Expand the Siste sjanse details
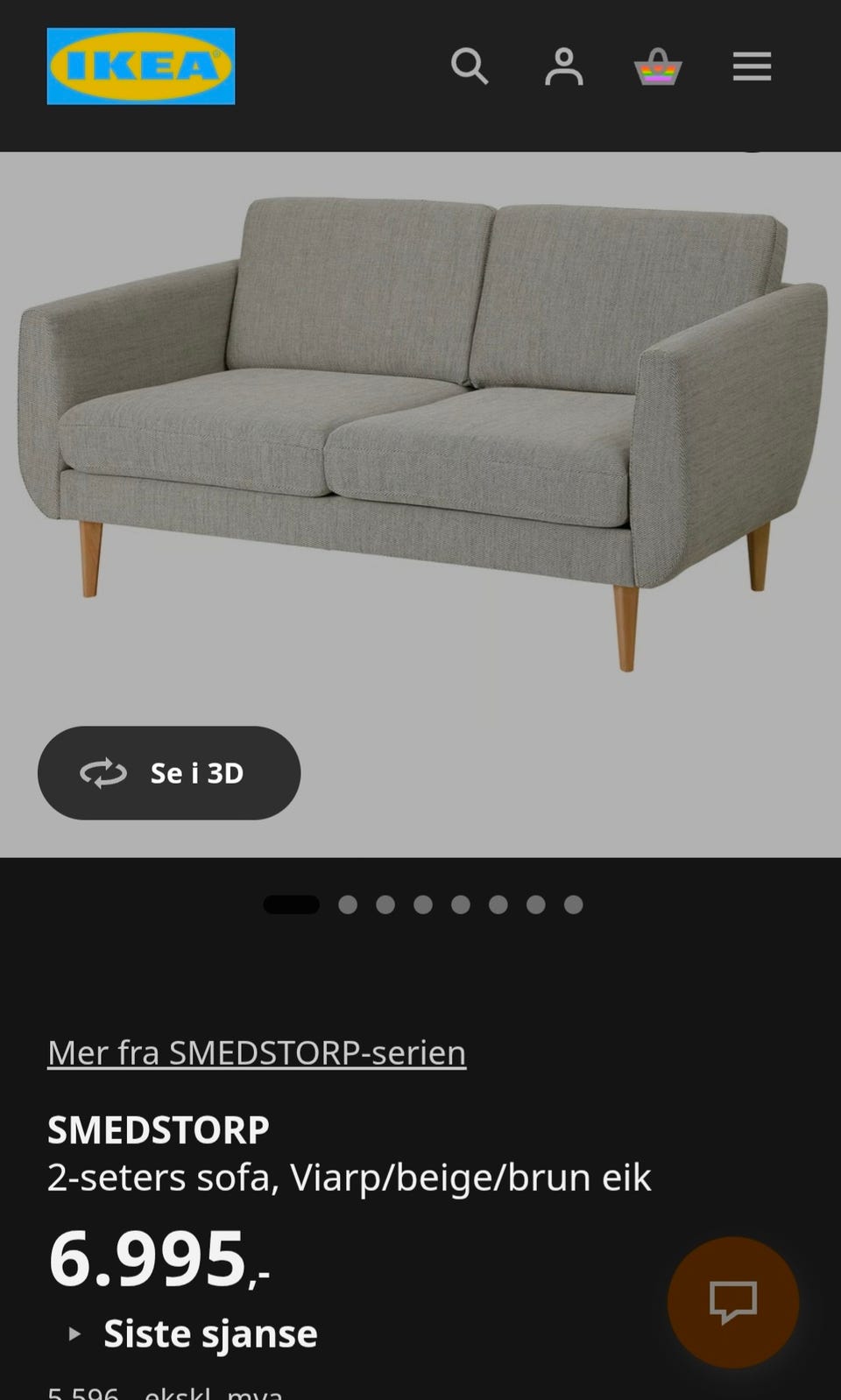Viewport: 841px width, 1400px height. tap(194, 1333)
